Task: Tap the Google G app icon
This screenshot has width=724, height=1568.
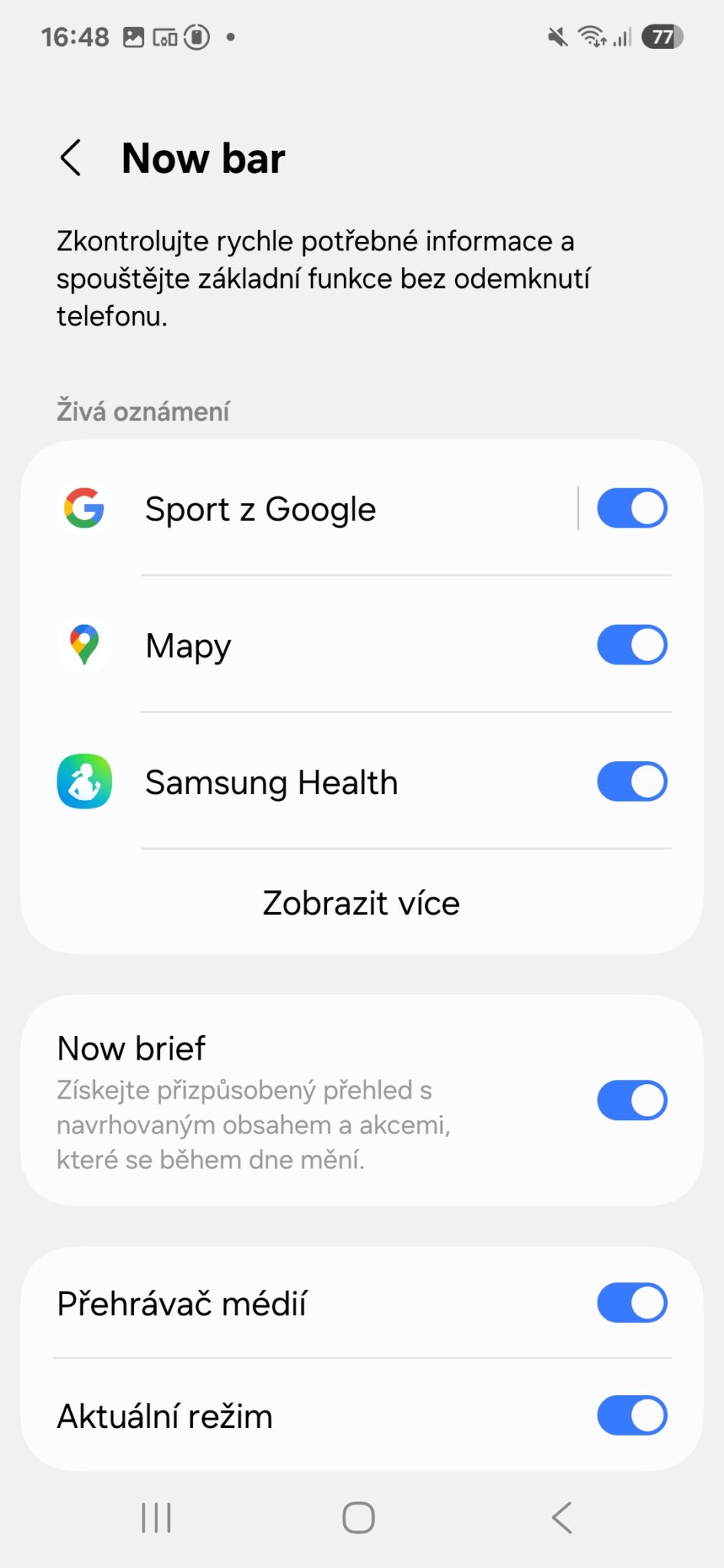Action: [84, 508]
